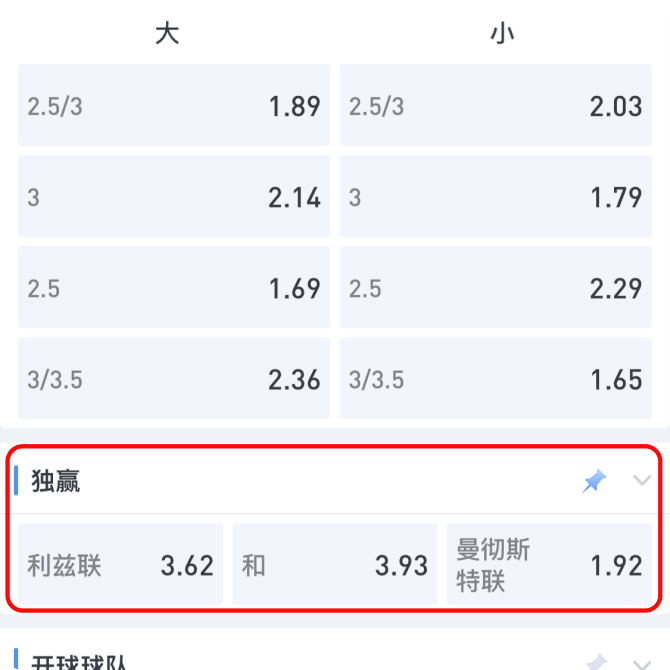This screenshot has width=670, height=670.
Task: Pin the 独赢 market
Action: (x=594, y=482)
